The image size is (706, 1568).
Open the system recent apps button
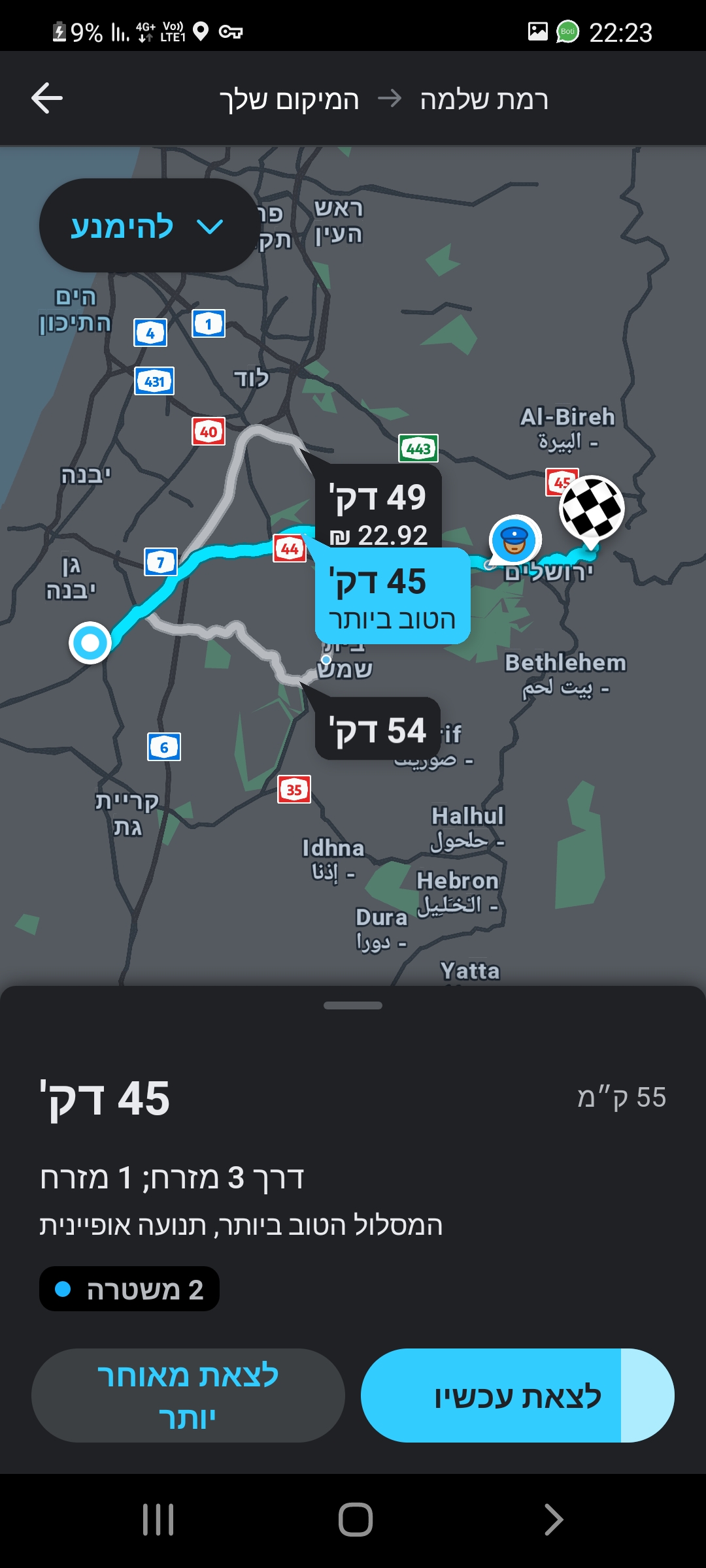click(x=158, y=1519)
